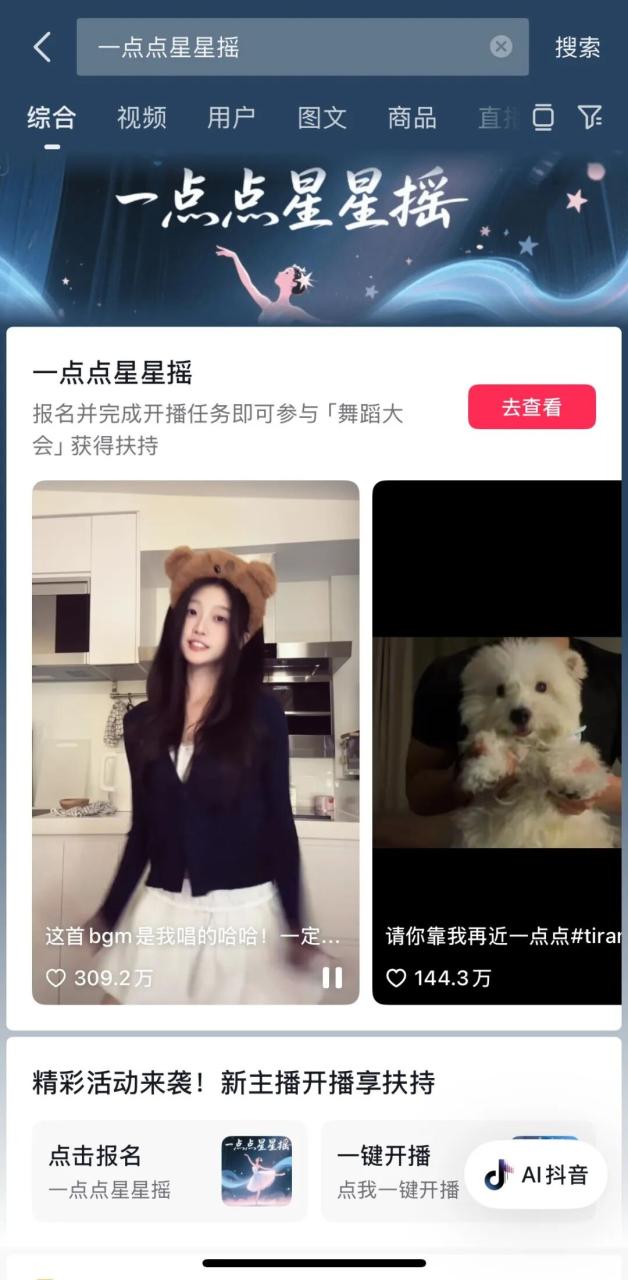Tap the search field containing 一点点星星摇
The width and height of the screenshot is (628, 1280).
click(x=280, y=47)
